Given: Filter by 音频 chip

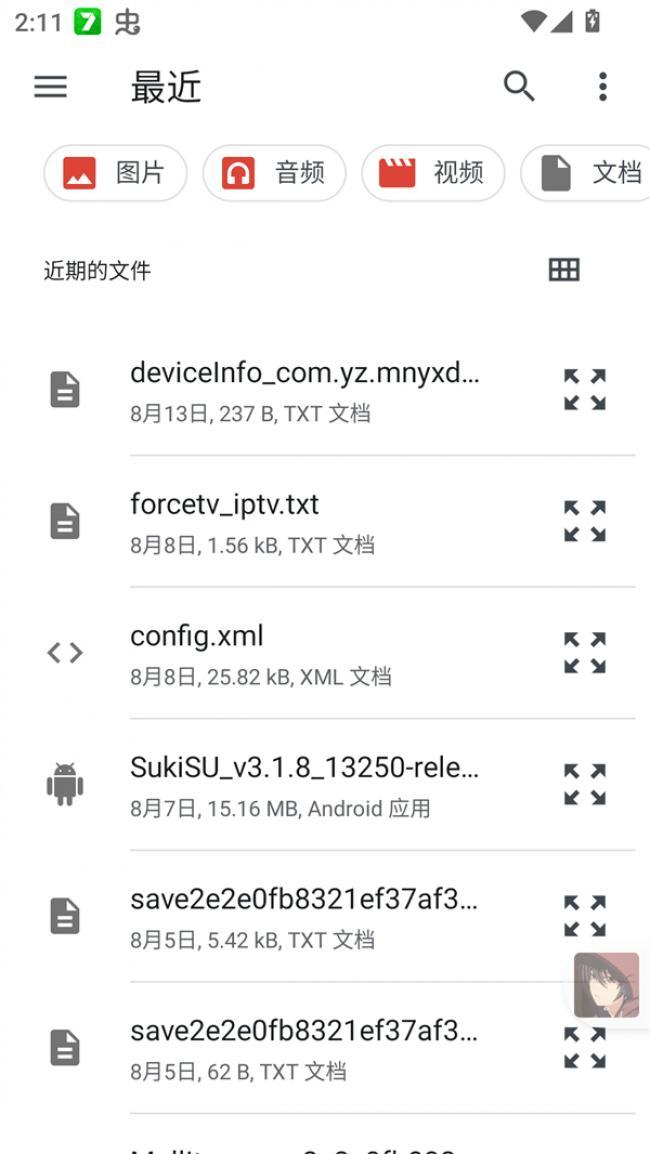Looking at the screenshot, I should [x=274, y=173].
